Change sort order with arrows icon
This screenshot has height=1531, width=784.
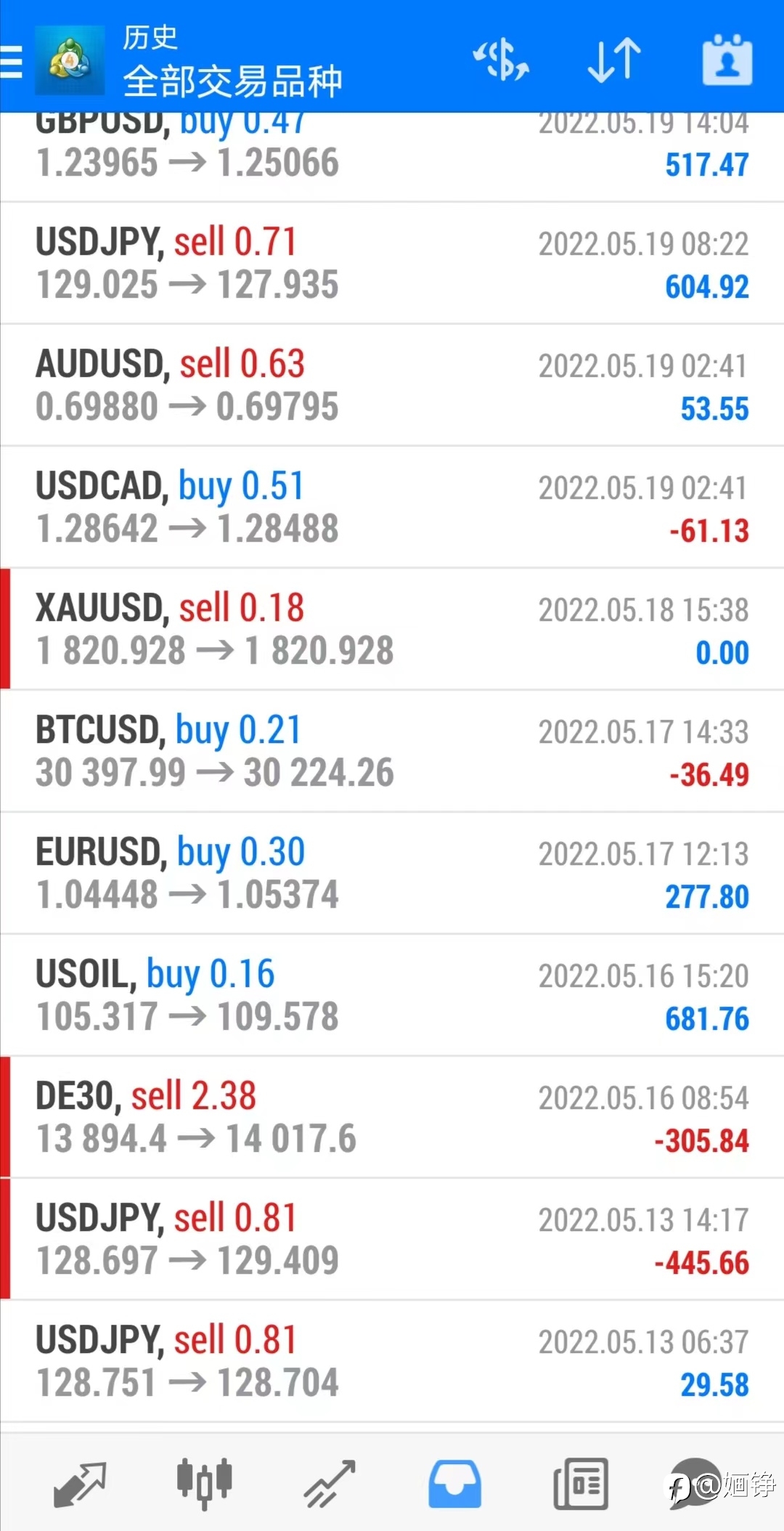tap(614, 60)
